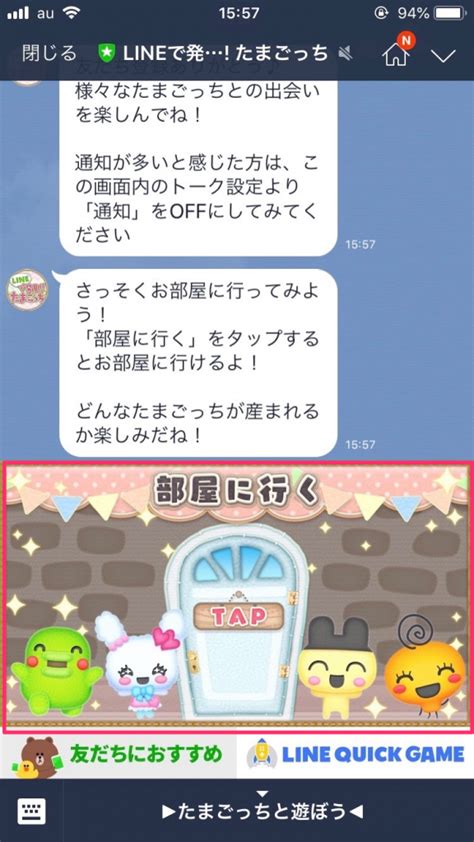Tap the 部屋に行く TAP banner
This screenshot has width=474, height=842.
[x=237, y=597]
